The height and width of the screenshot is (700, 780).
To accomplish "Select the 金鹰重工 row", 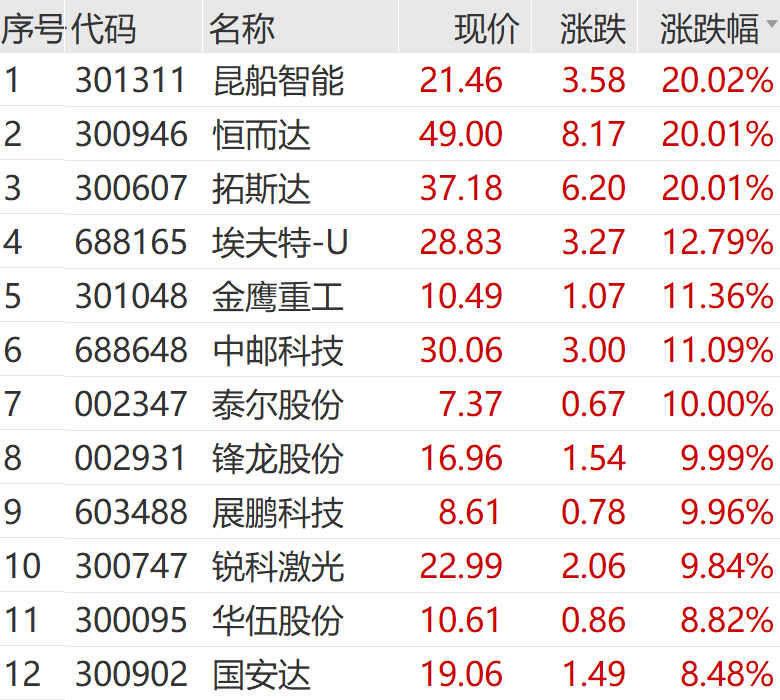I will [x=278, y=296].
